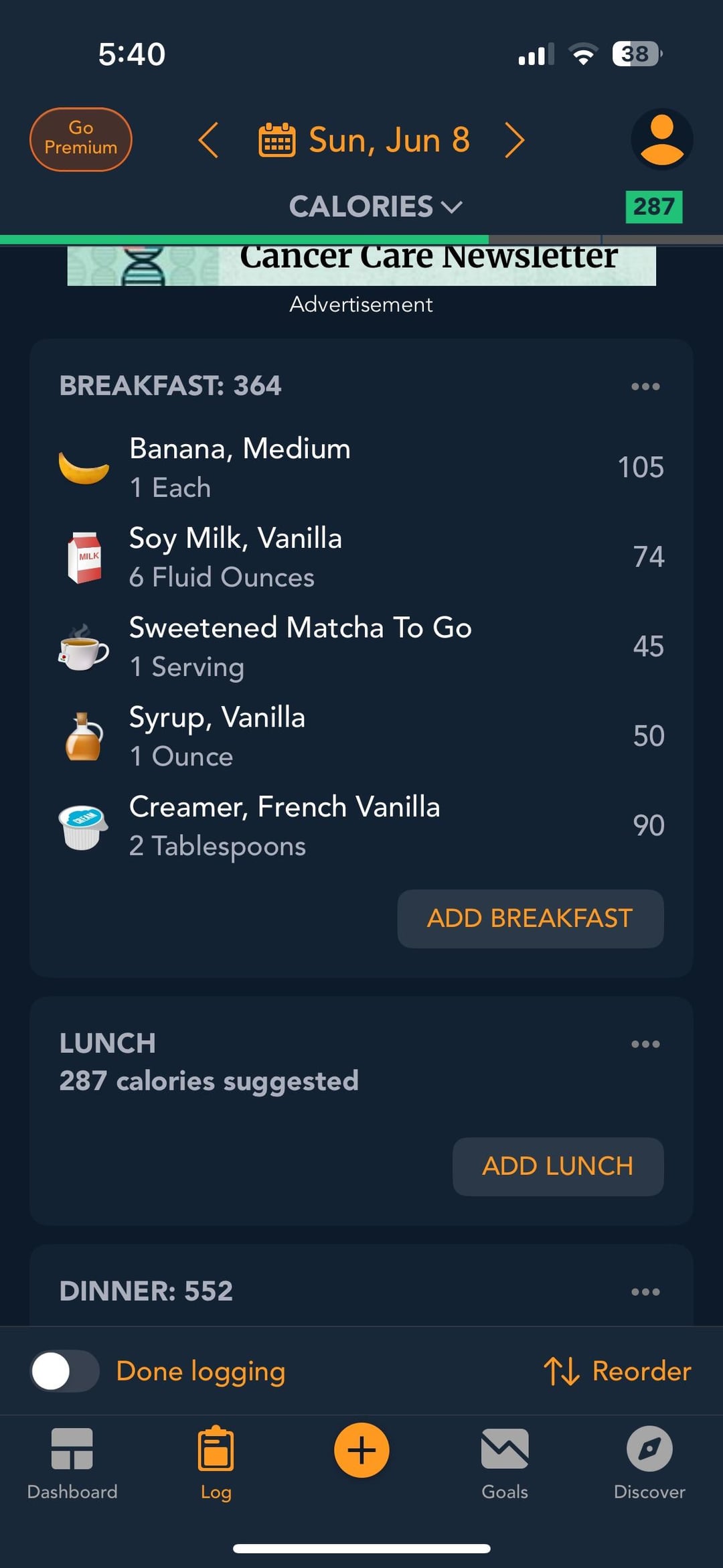
Task: Open the Sun, Jun 8 date picker
Action: [x=365, y=140]
